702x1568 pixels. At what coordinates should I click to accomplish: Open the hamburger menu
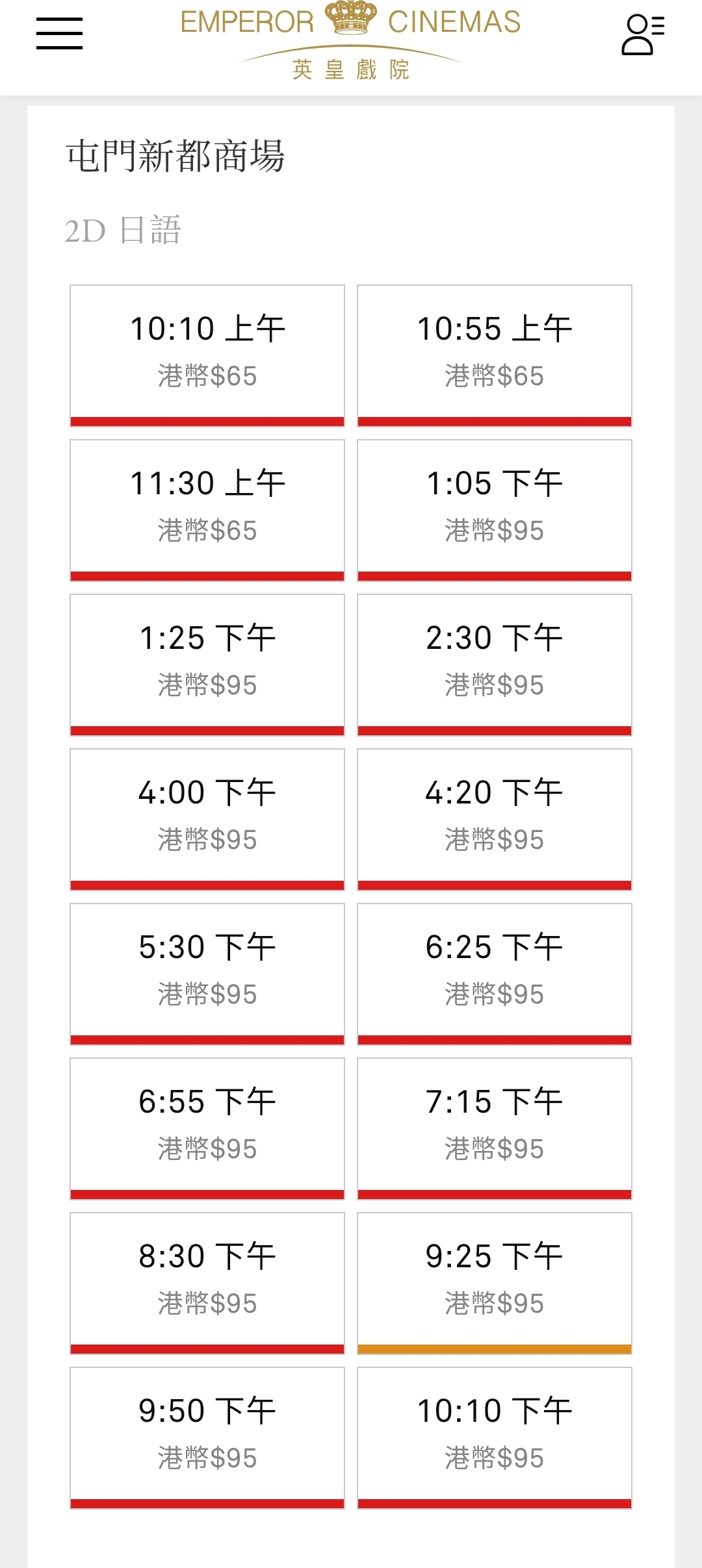pos(59,34)
